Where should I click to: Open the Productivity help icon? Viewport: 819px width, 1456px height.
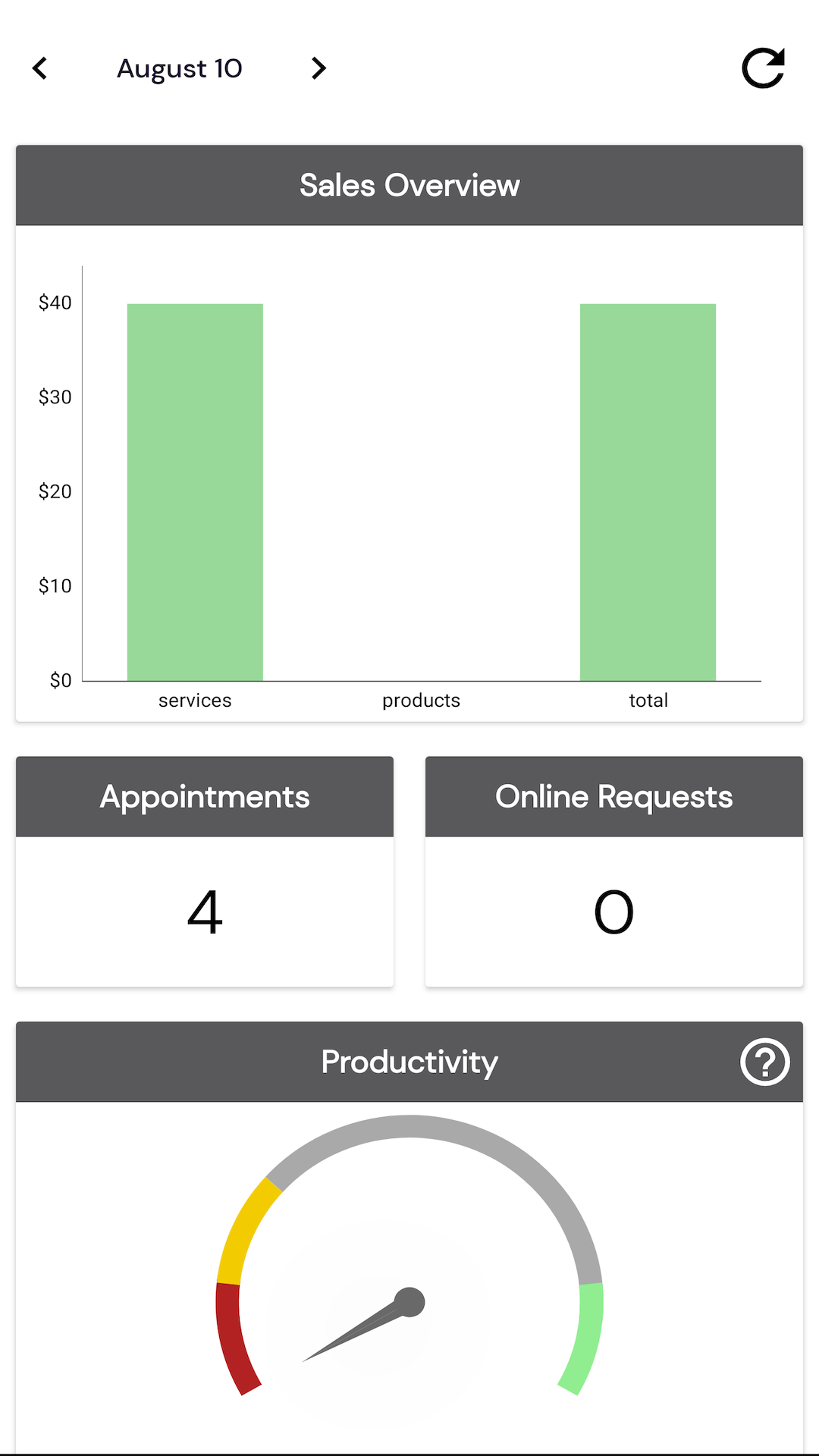[764, 1062]
